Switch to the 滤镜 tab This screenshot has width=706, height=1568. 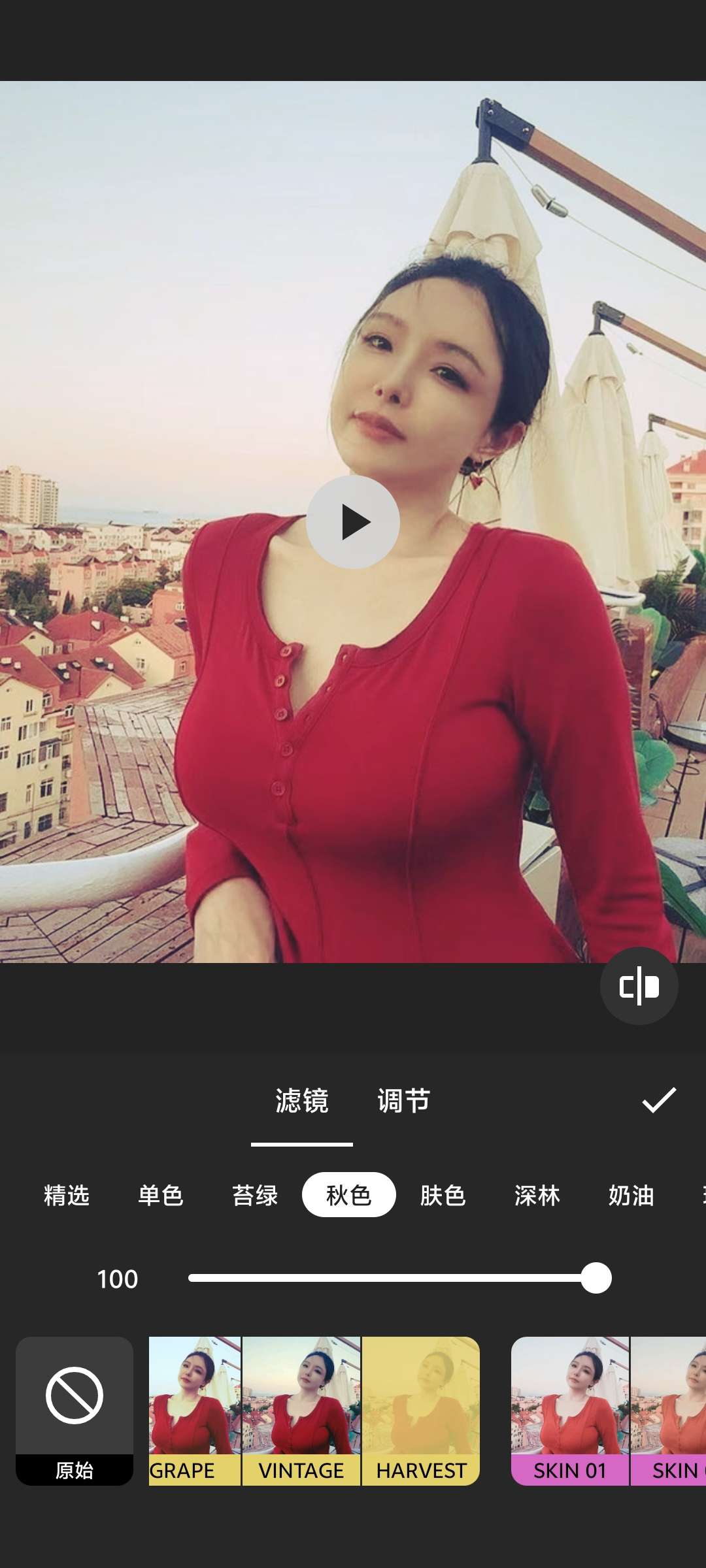(x=301, y=1101)
